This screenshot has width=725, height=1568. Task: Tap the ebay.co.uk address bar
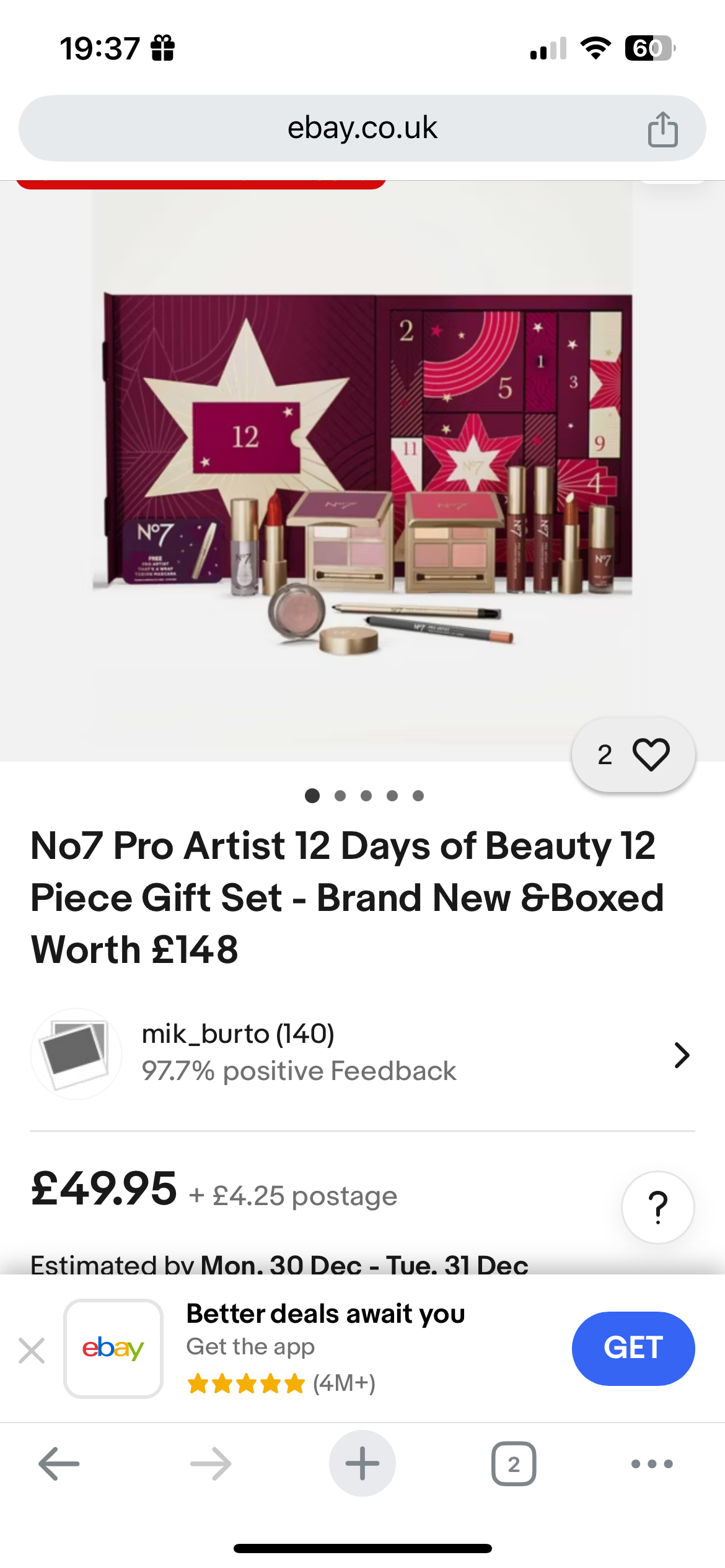click(362, 128)
